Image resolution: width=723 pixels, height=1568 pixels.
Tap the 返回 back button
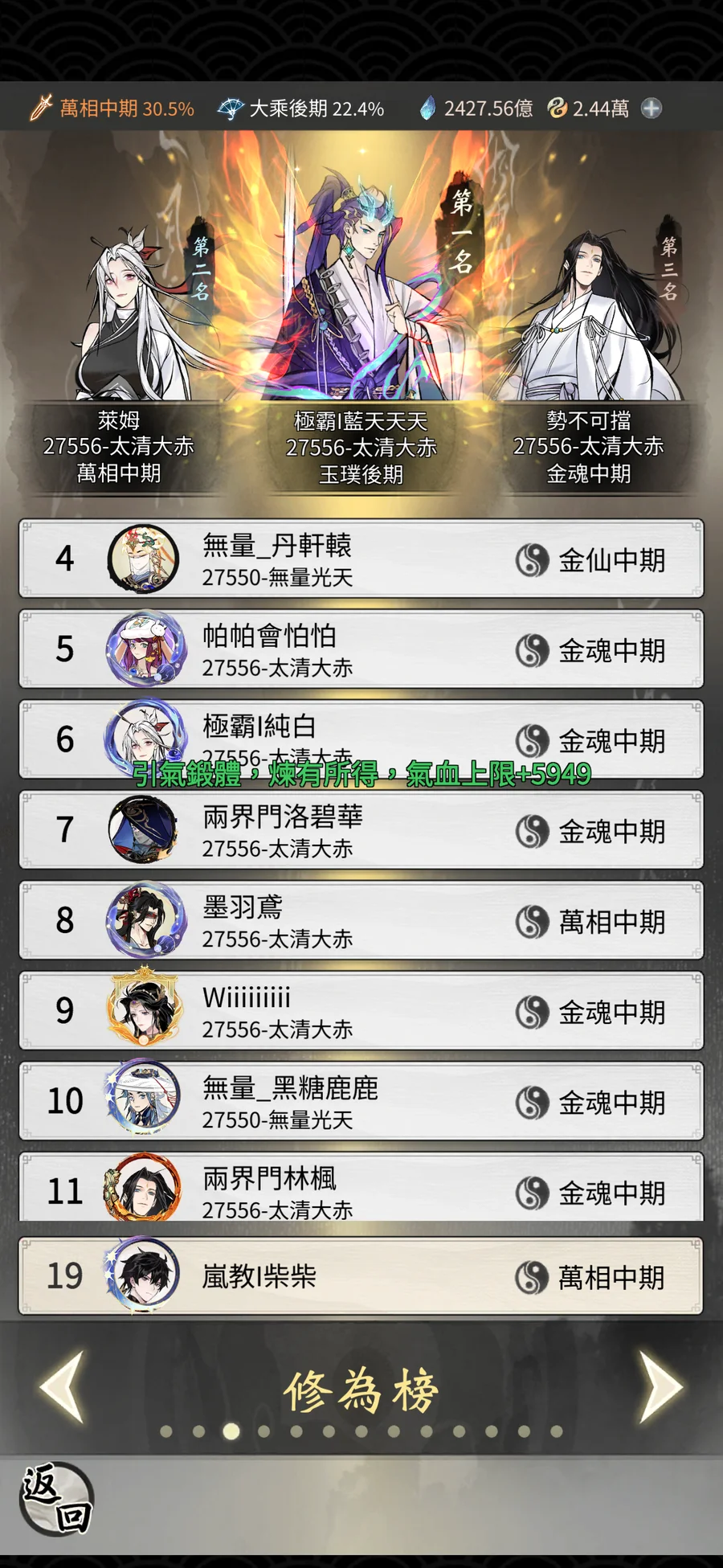click(56, 1498)
